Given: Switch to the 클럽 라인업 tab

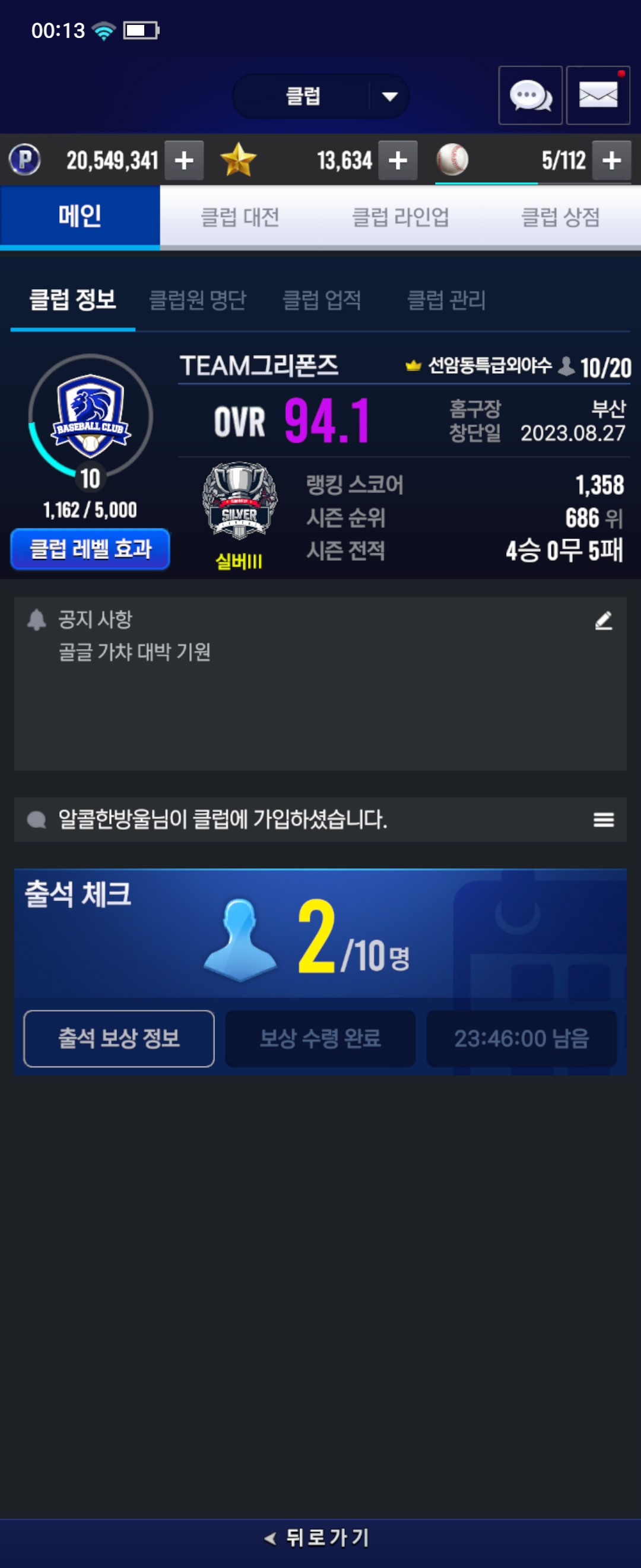Looking at the screenshot, I should pyautogui.click(x=400, y=217).
